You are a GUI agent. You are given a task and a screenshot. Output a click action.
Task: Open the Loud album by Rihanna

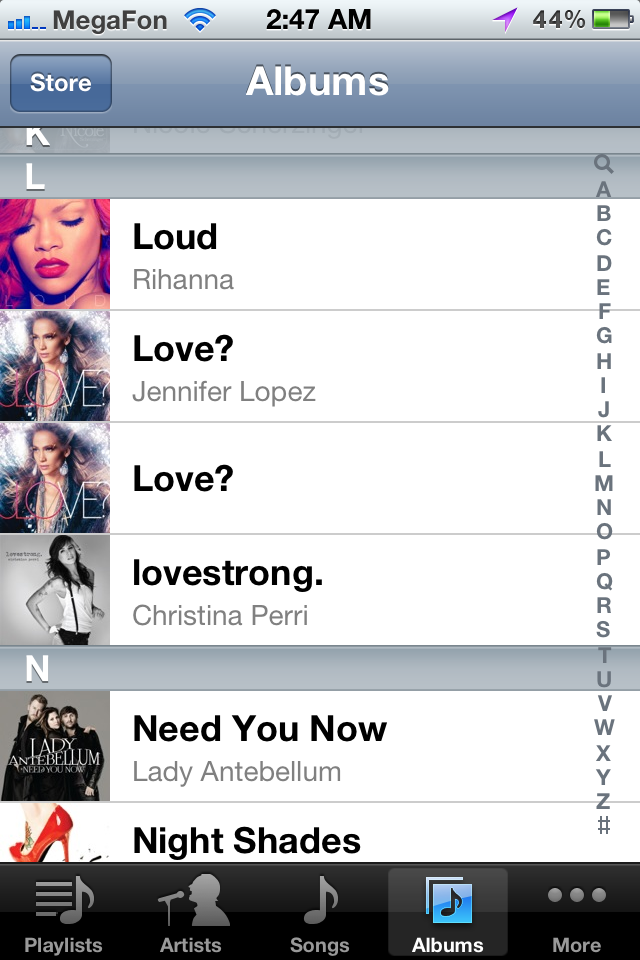click(x=300, y=254)
